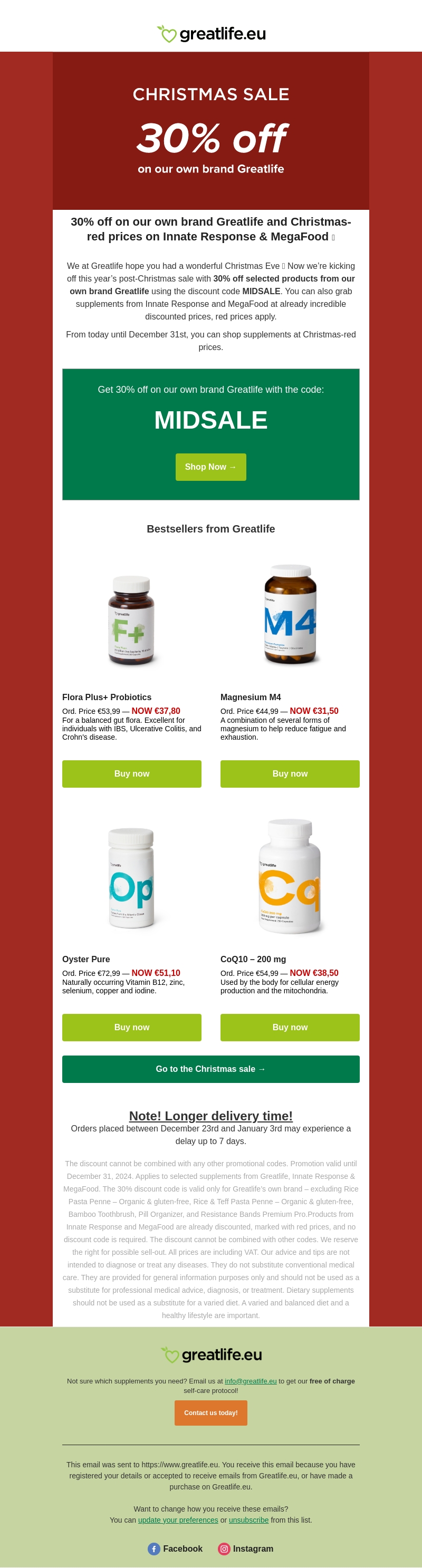Visit the Instagram profile

point(246,1548)
